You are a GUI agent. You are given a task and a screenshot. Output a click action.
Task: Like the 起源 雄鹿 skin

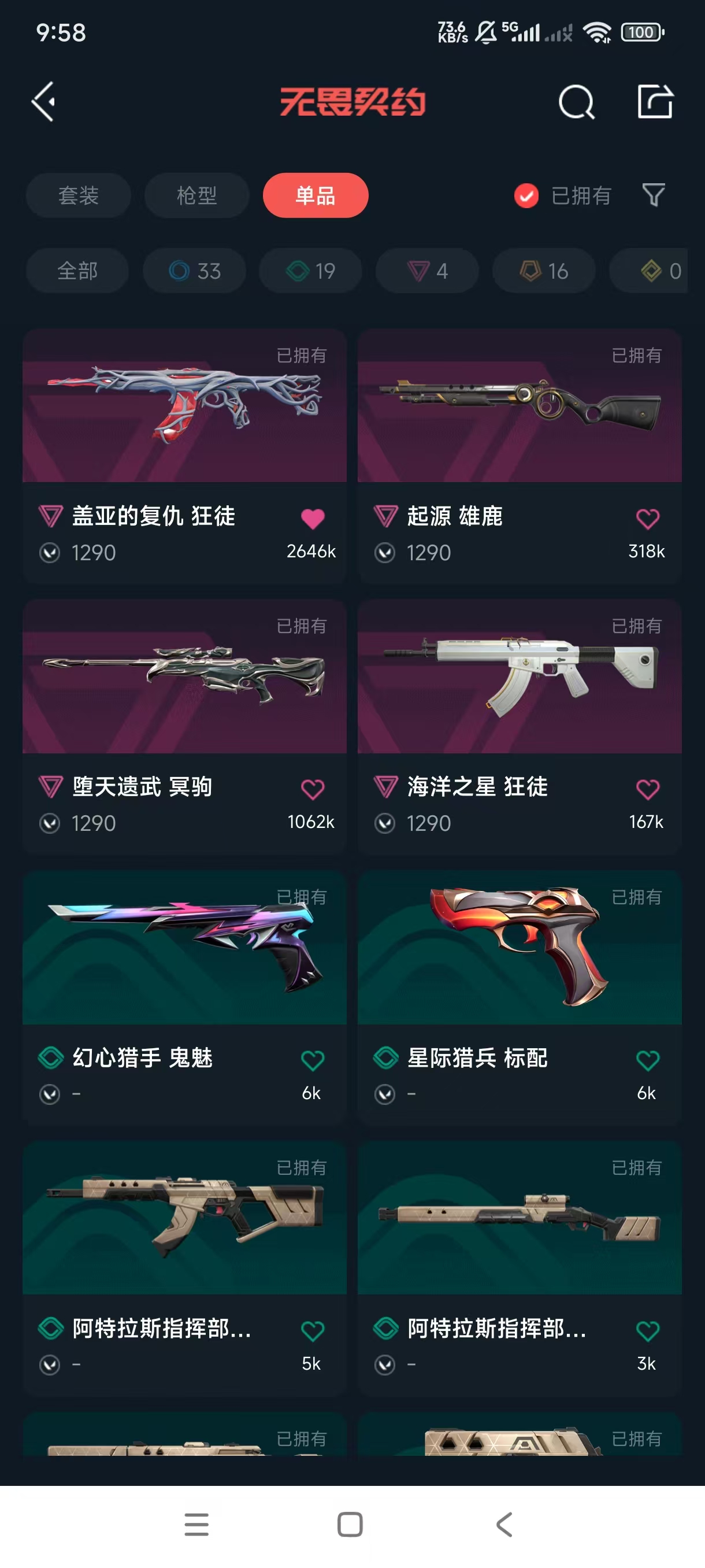[647, 519]
